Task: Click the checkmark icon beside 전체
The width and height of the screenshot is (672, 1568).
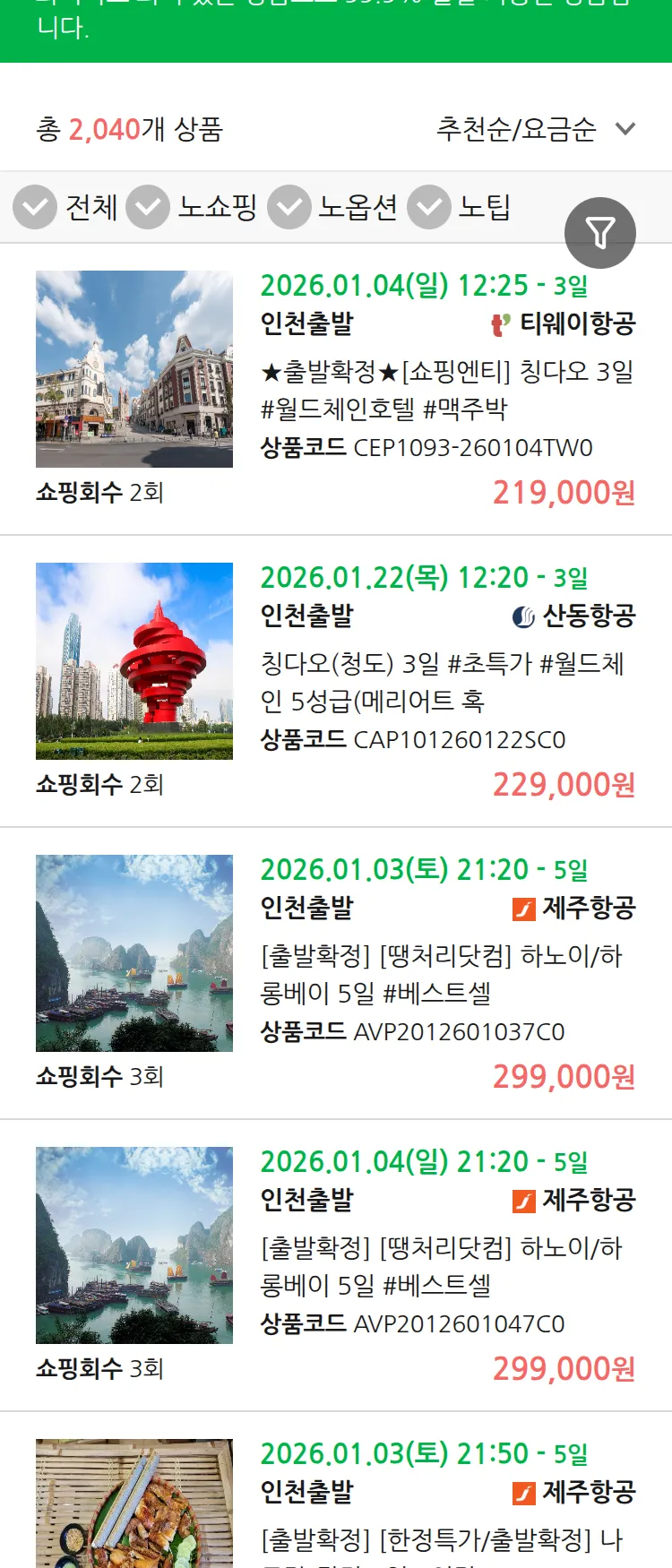Action: [x=34, y=207]
